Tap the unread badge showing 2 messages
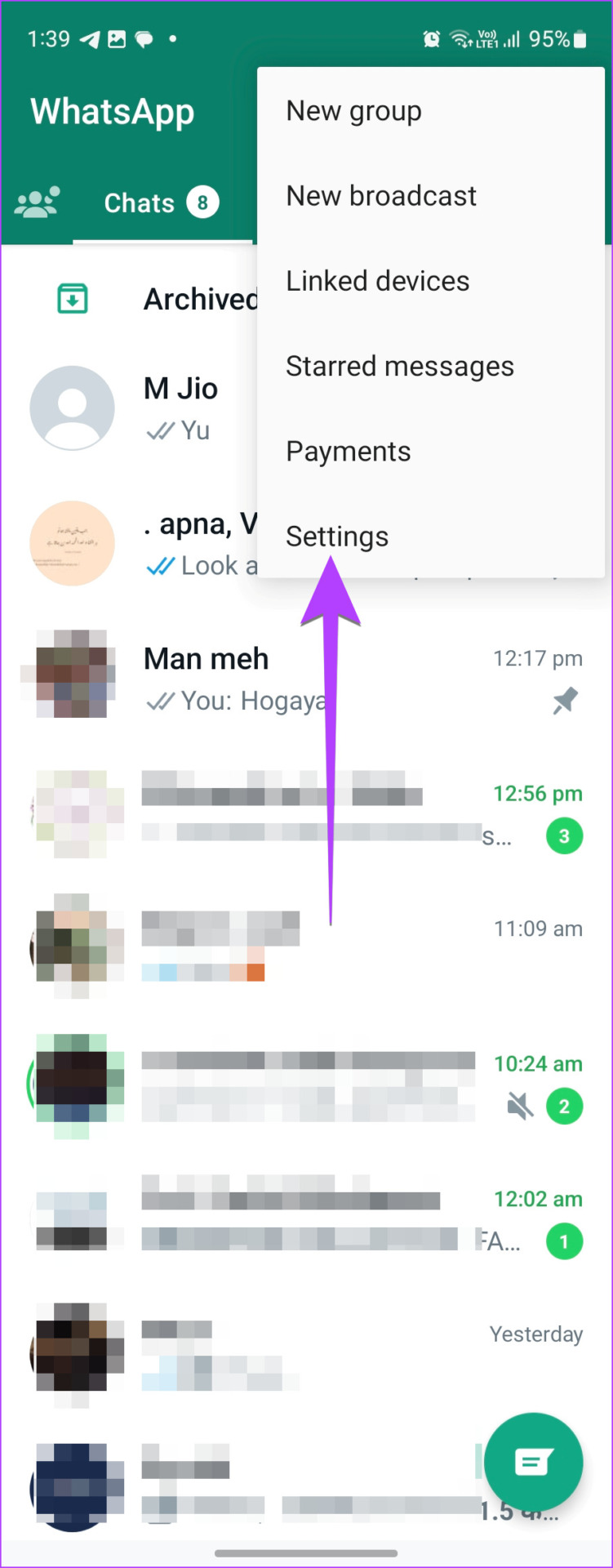Viewport: 613px width, 1568px height. click(564, 1106)
